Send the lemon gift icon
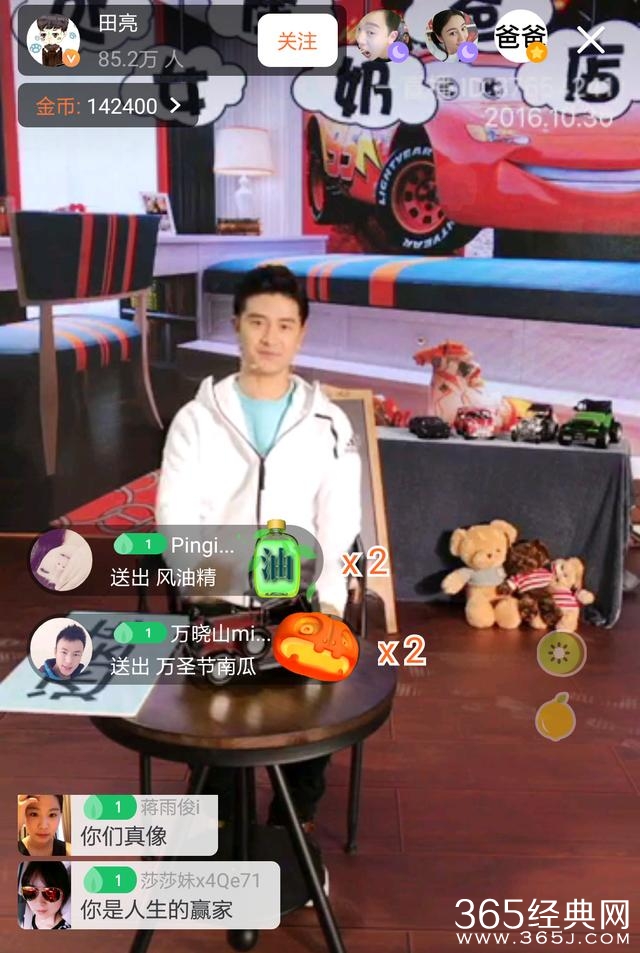 point(555,716)
